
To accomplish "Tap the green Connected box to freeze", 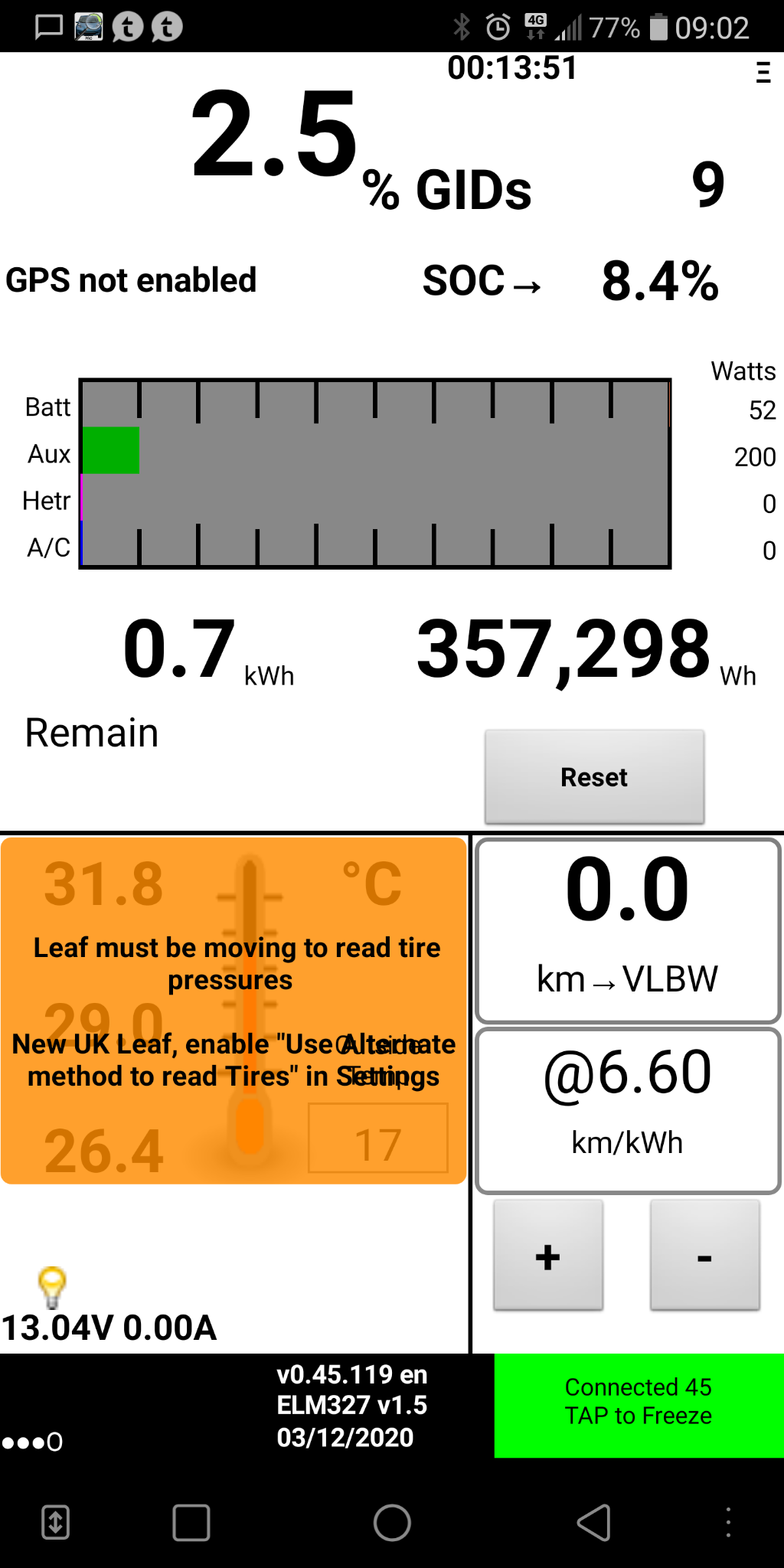I will point(639,1405).
